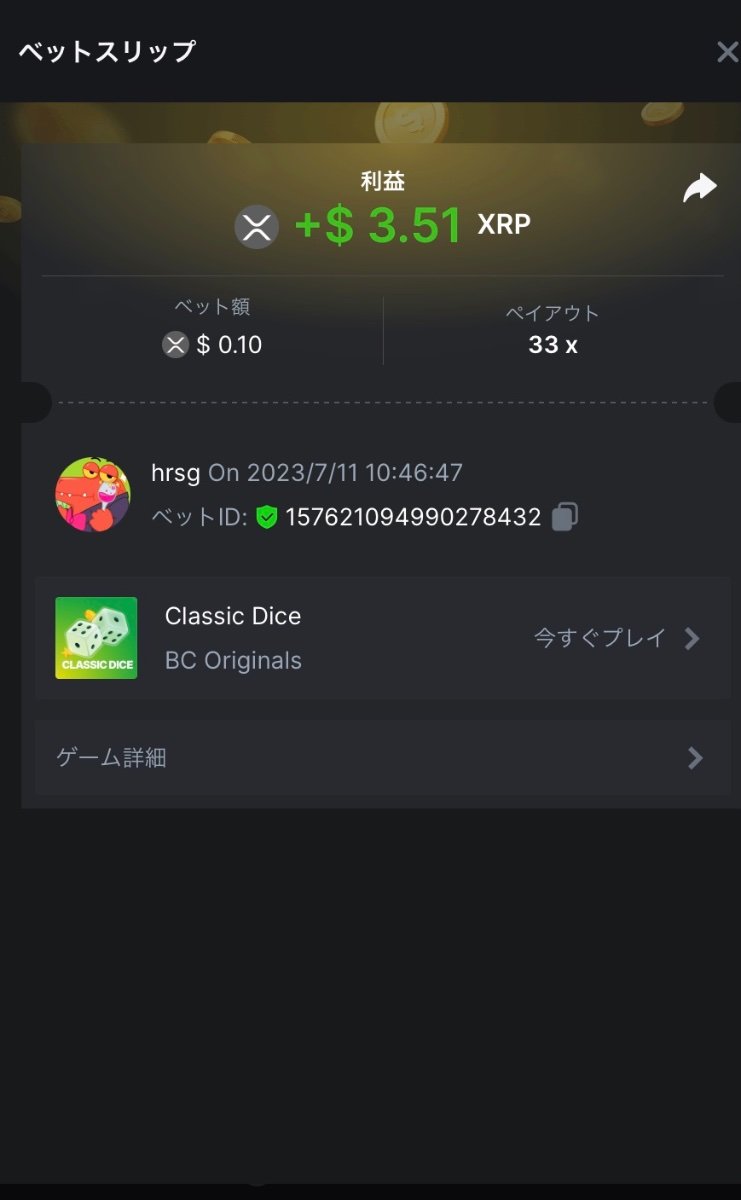Copy the bet ID number

point(565,517)
